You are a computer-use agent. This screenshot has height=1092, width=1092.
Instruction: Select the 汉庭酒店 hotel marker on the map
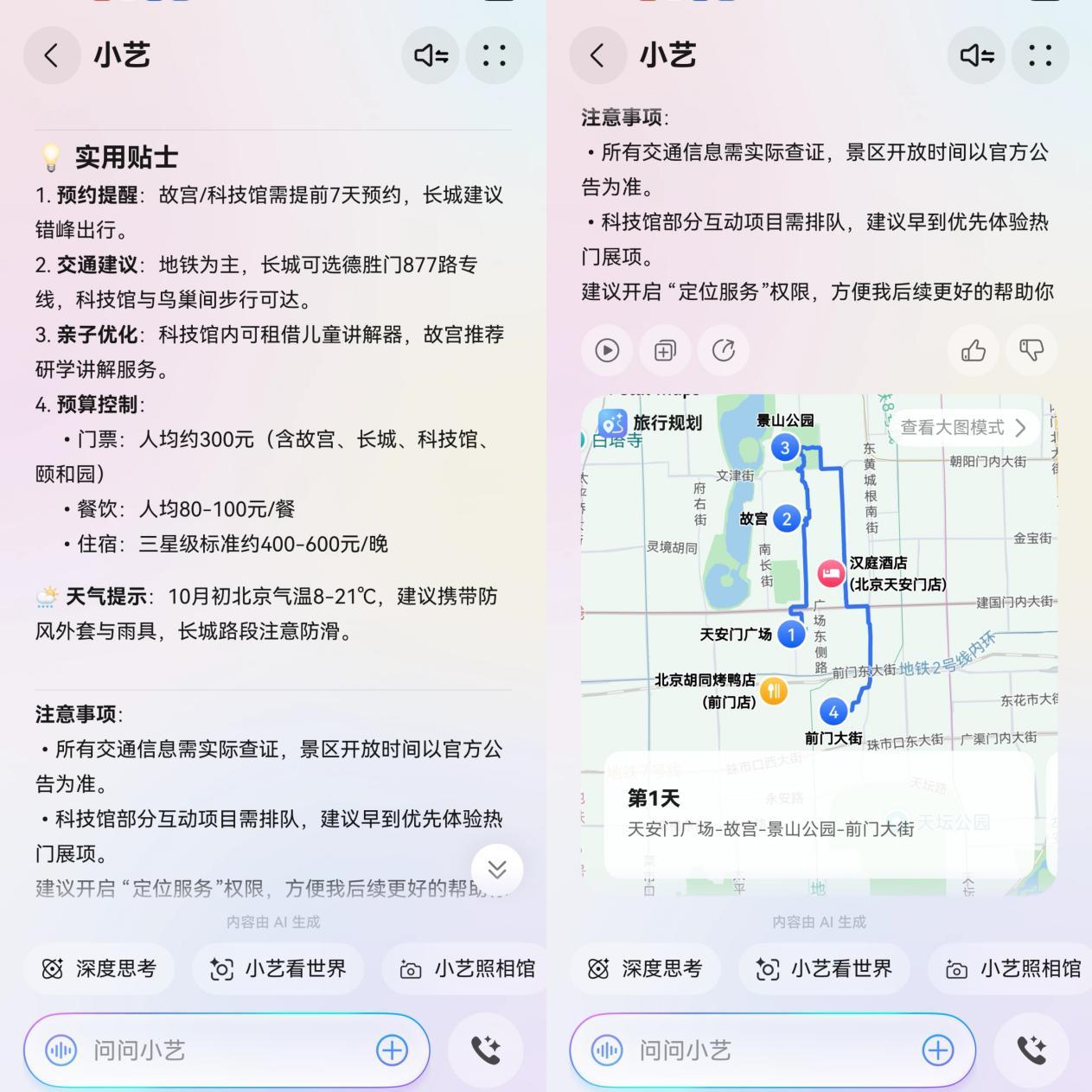point(831,573)
